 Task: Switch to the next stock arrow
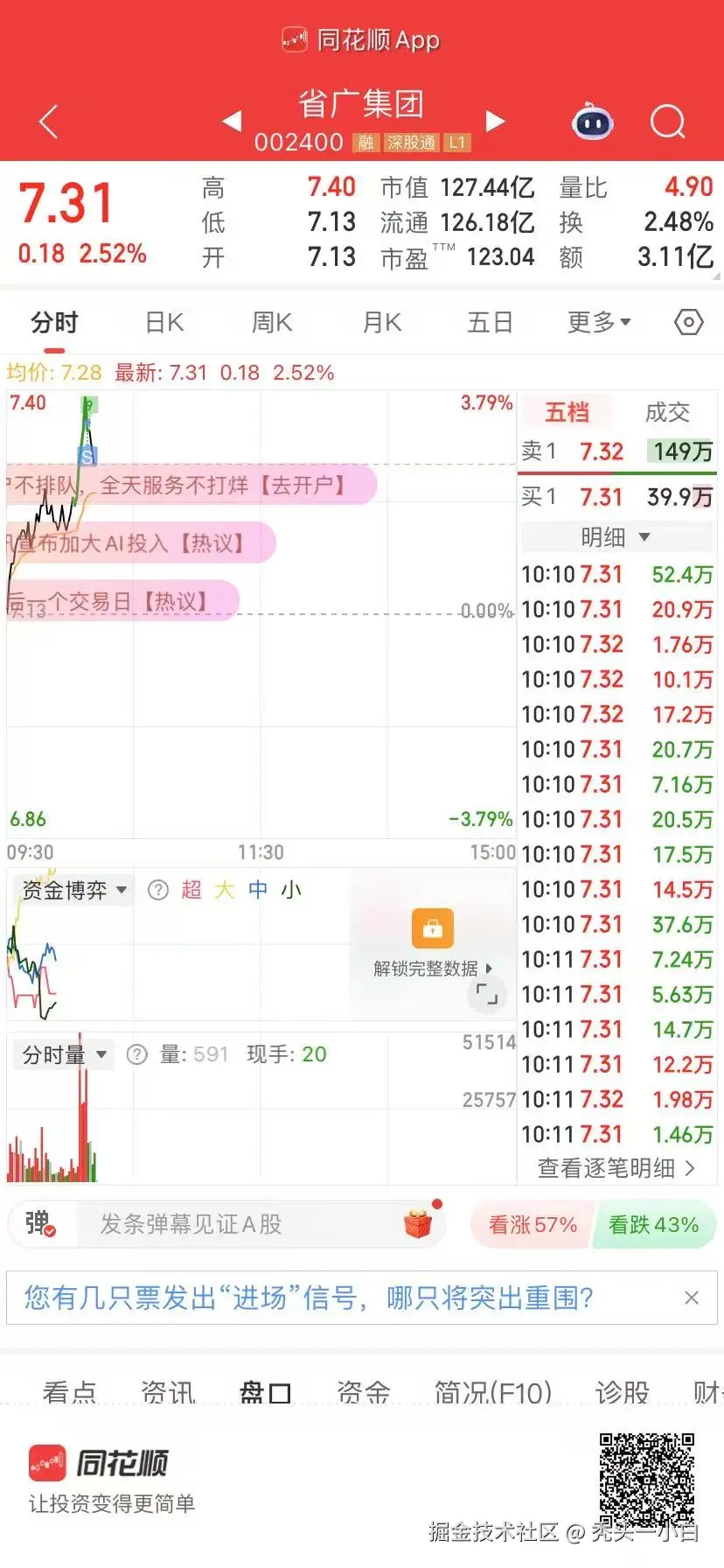click(495, 121)
